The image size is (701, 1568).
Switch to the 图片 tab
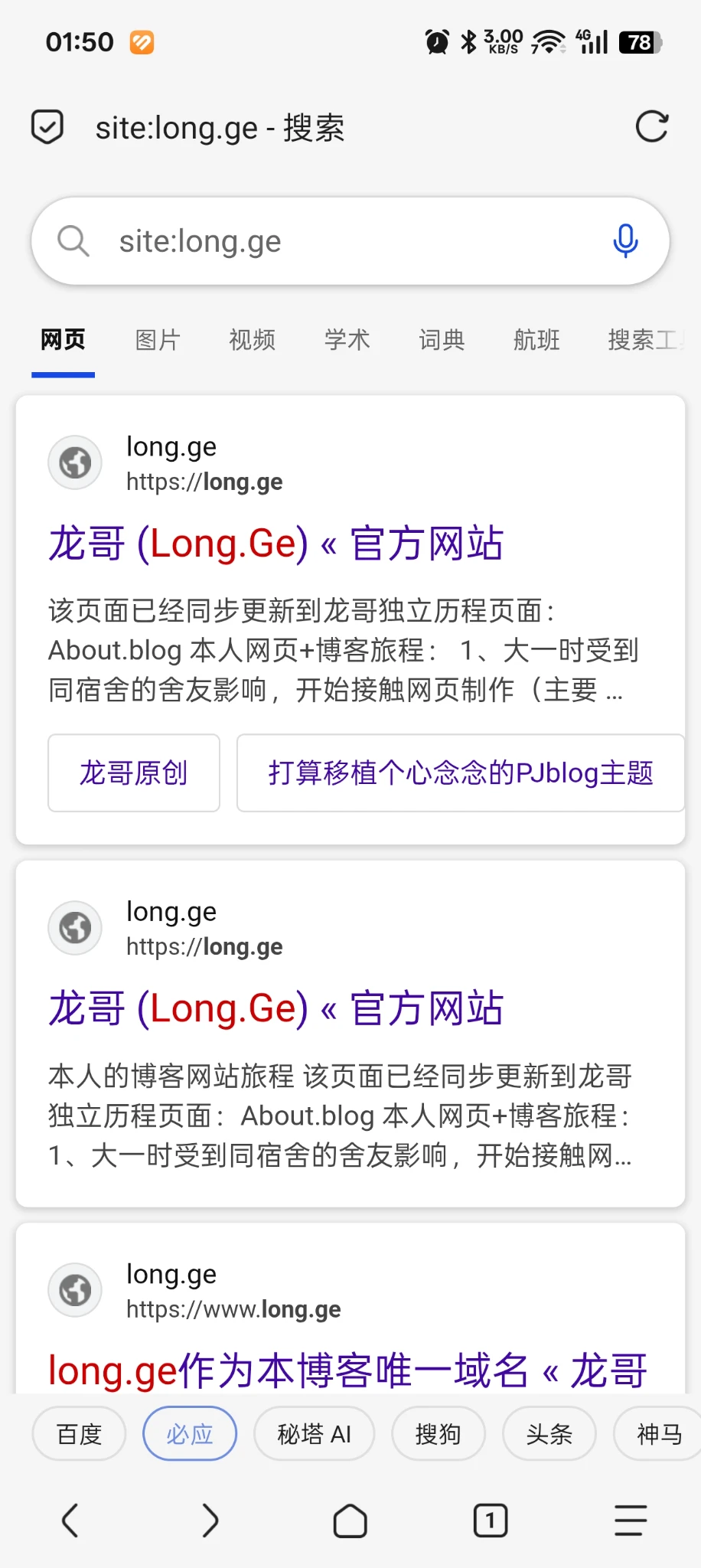(x=158, y=340)
